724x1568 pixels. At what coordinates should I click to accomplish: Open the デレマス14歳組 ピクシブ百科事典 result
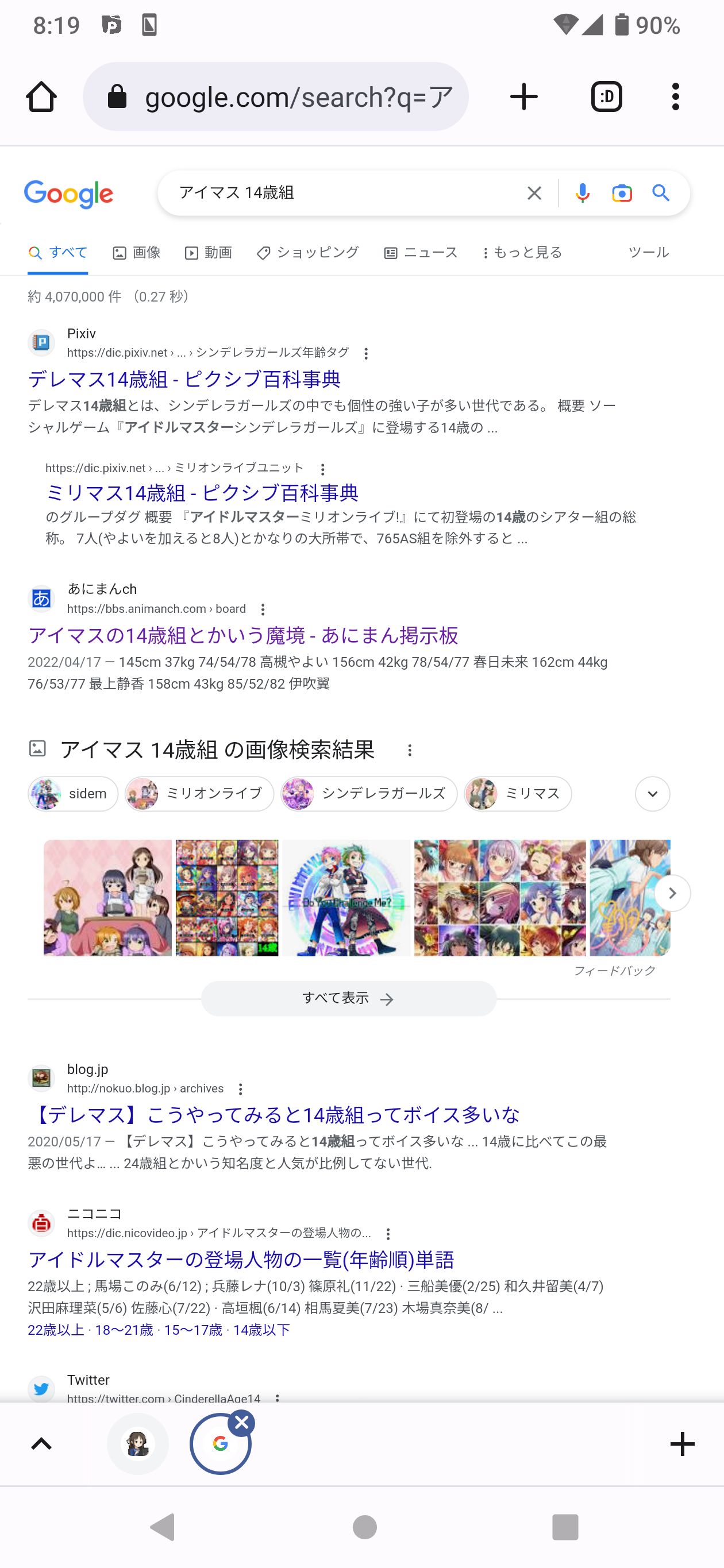tap(184, 379)
